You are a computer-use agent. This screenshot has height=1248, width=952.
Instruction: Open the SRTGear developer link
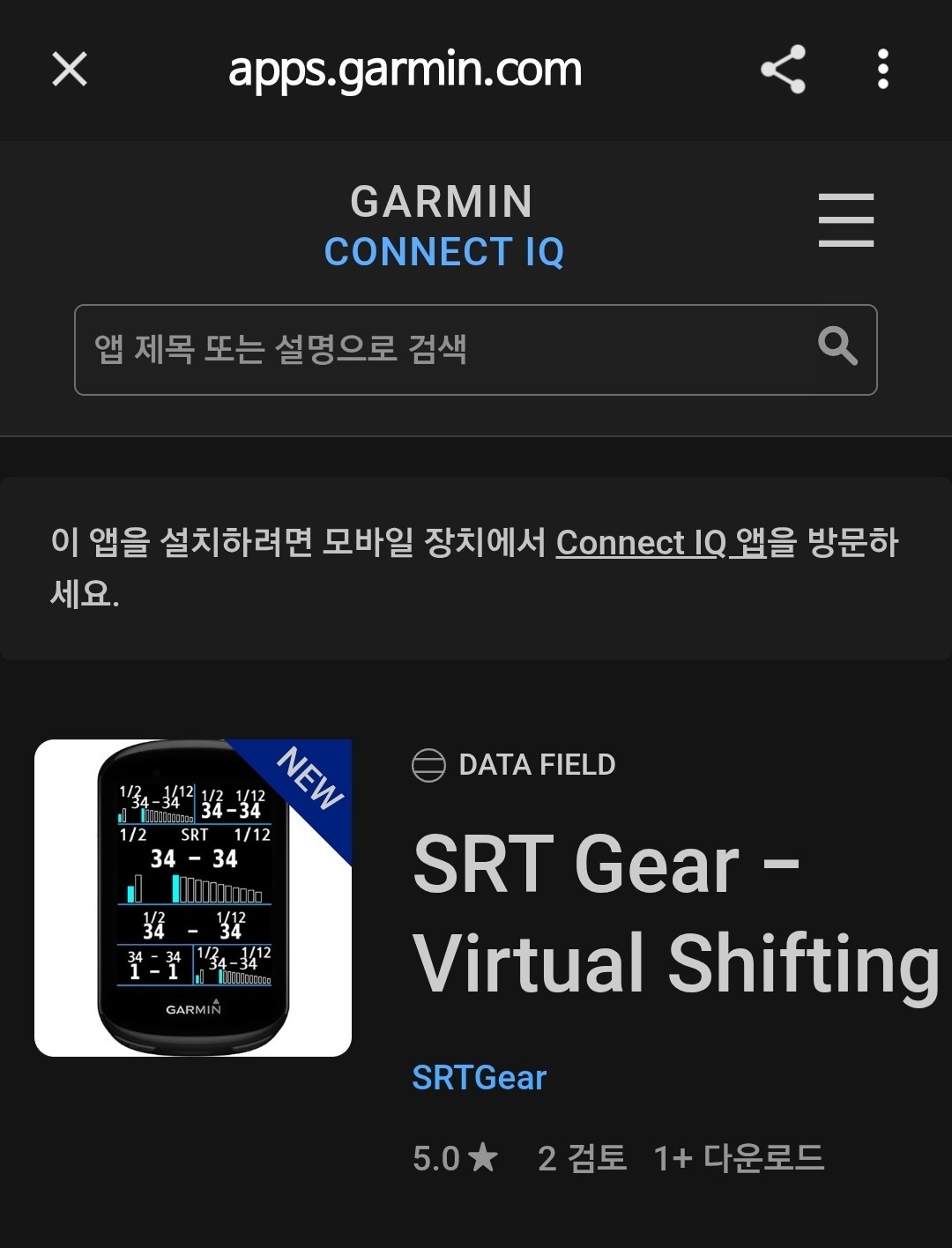point(480,1078)
